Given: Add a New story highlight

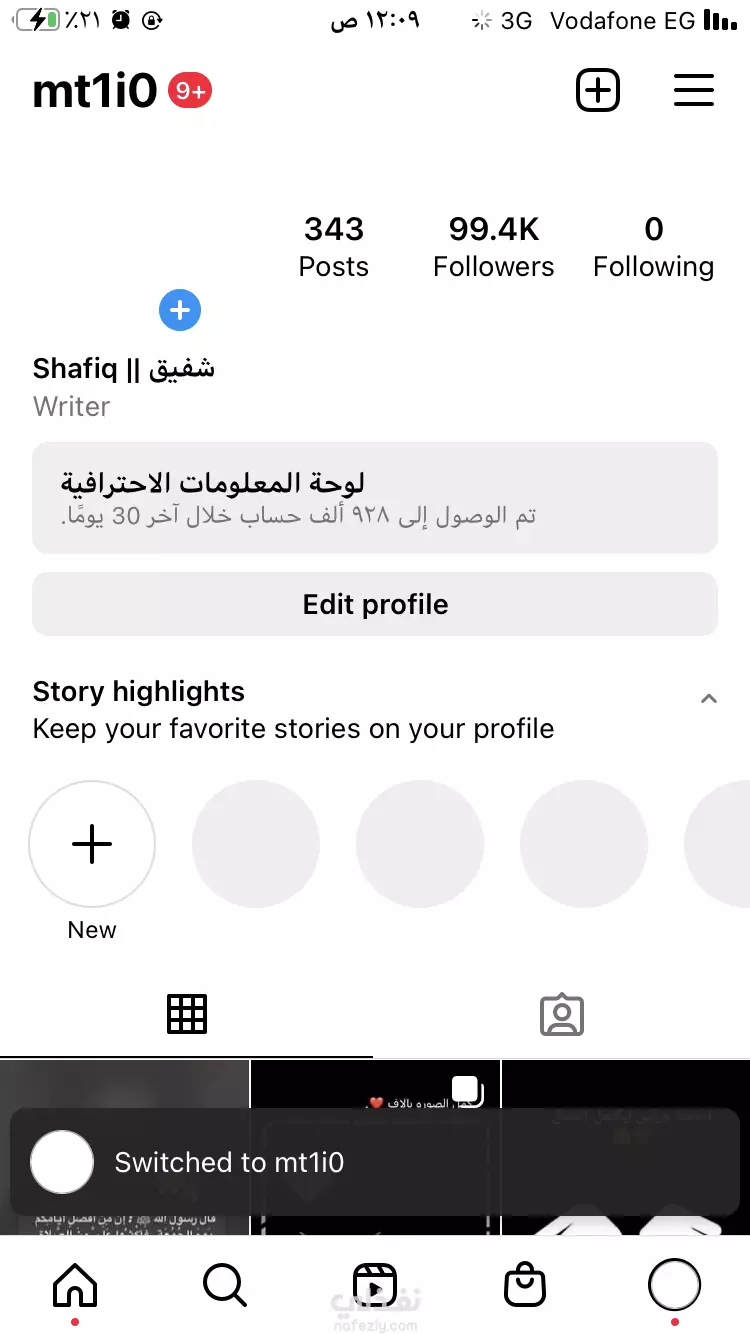Looking at the screenshot, I should 92,844.
